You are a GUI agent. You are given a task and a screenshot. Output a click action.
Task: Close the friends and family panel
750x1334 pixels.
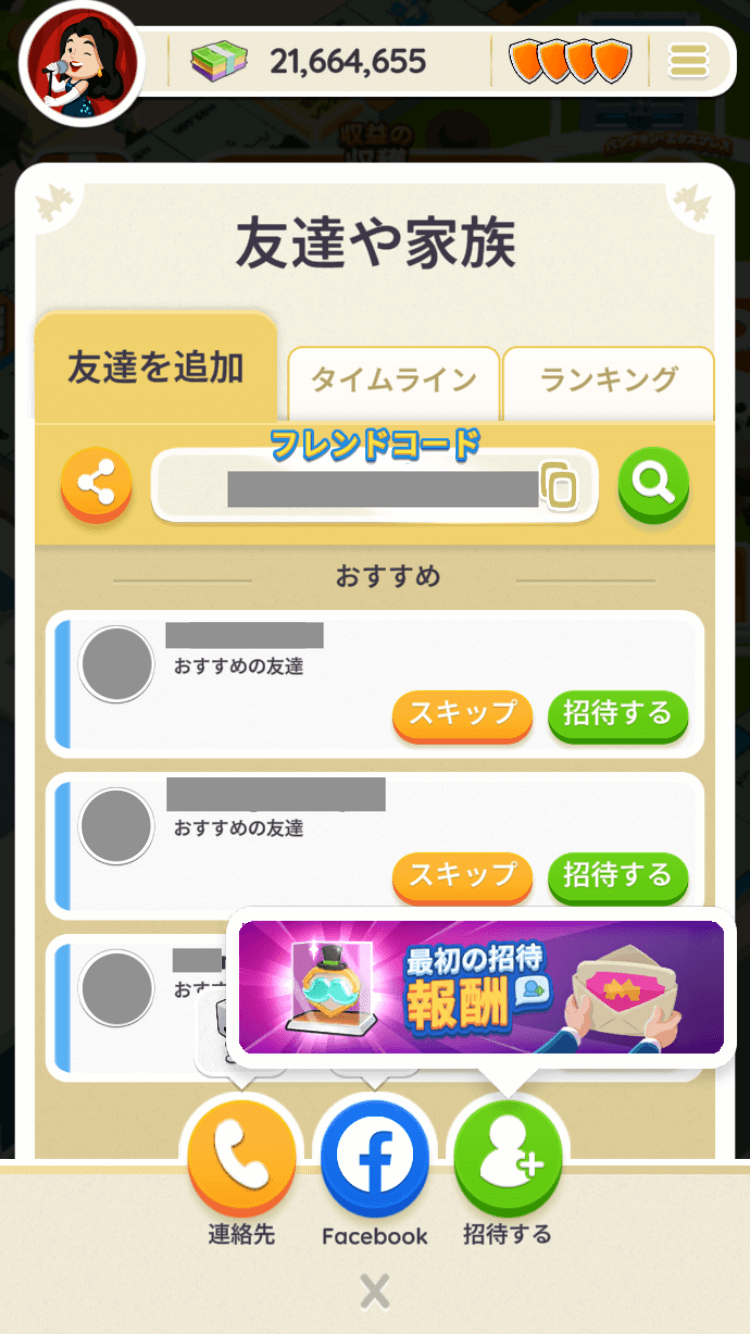[x=375, y=1292]
